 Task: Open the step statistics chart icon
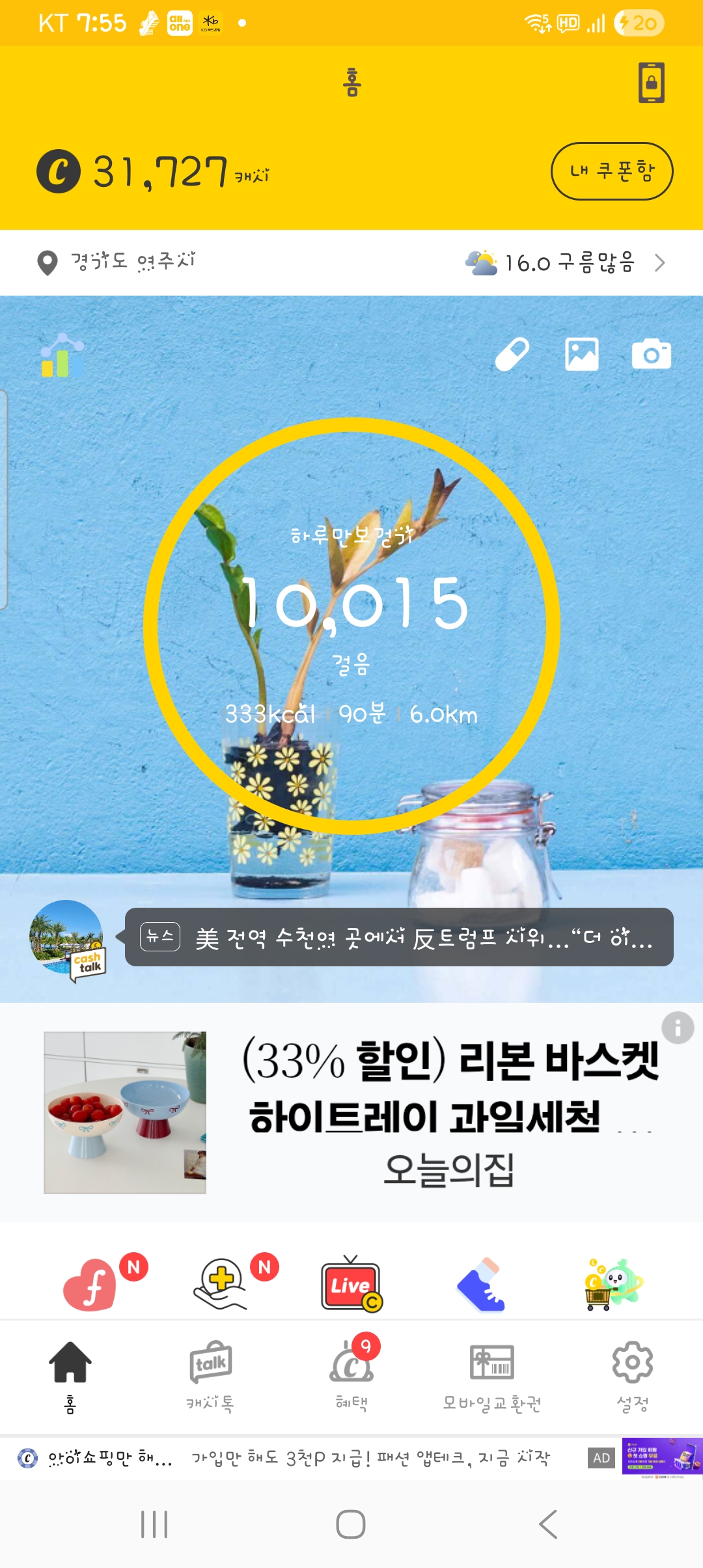click(x=62, y=356)
